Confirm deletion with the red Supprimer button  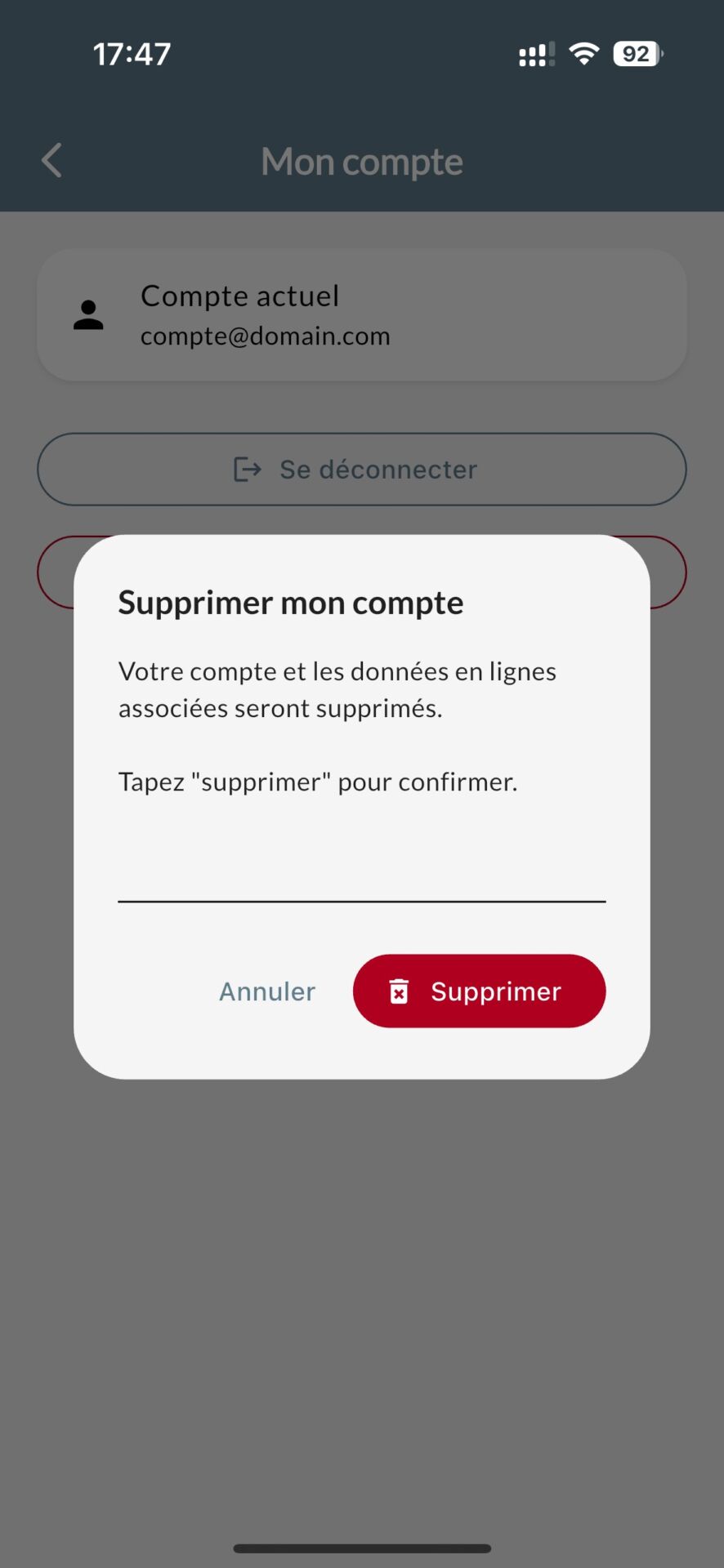(x=479, y=991)
